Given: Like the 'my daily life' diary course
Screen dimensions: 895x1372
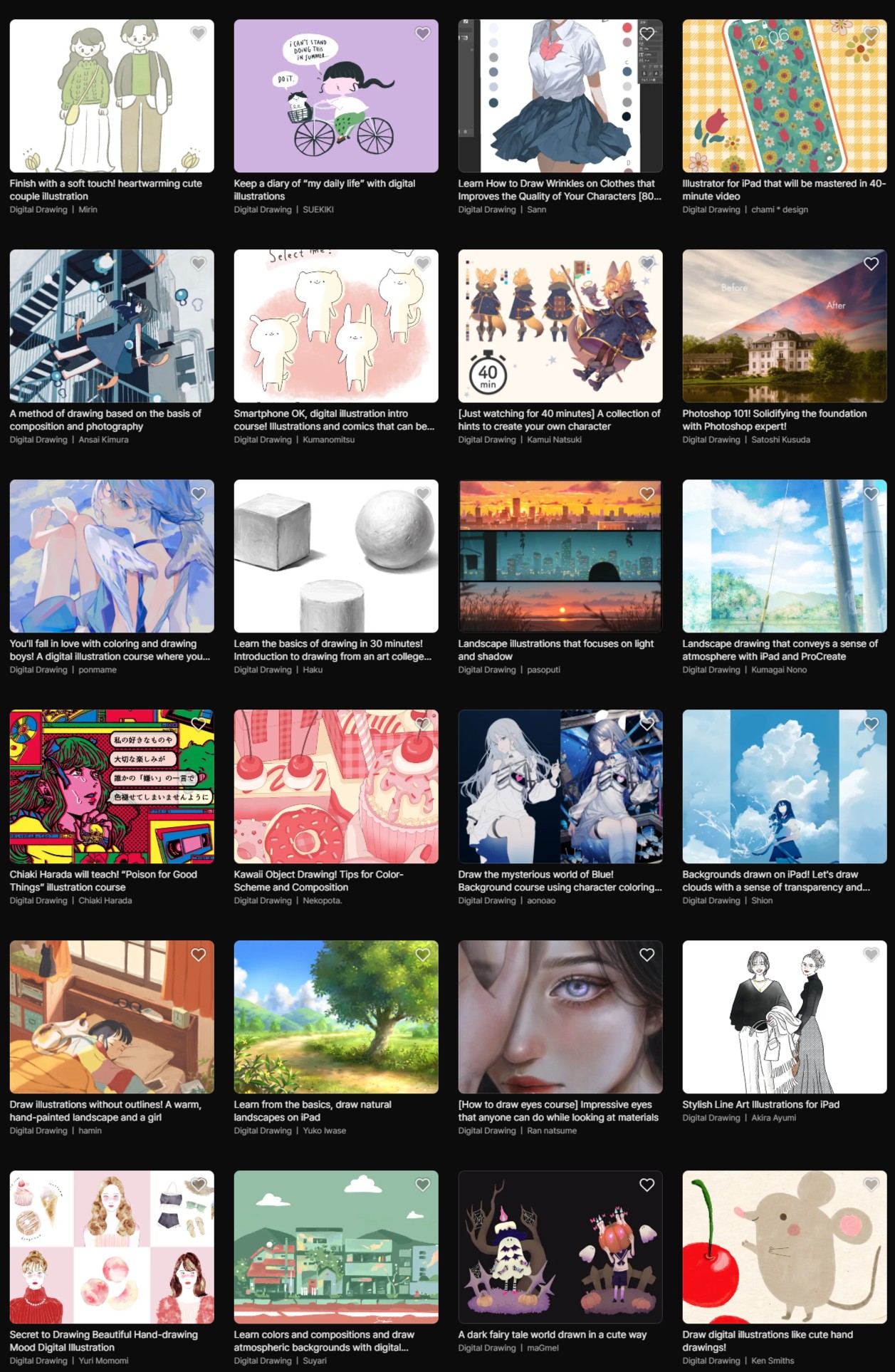Looking at the screenshot, I should [422, 33].
